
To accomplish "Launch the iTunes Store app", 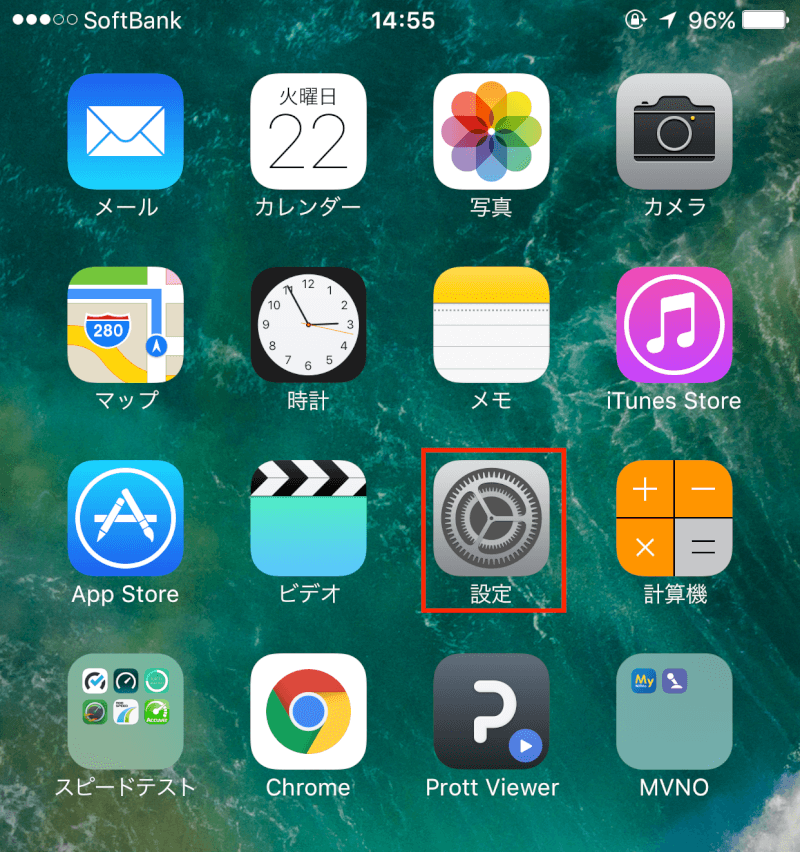I will (674, 324).
